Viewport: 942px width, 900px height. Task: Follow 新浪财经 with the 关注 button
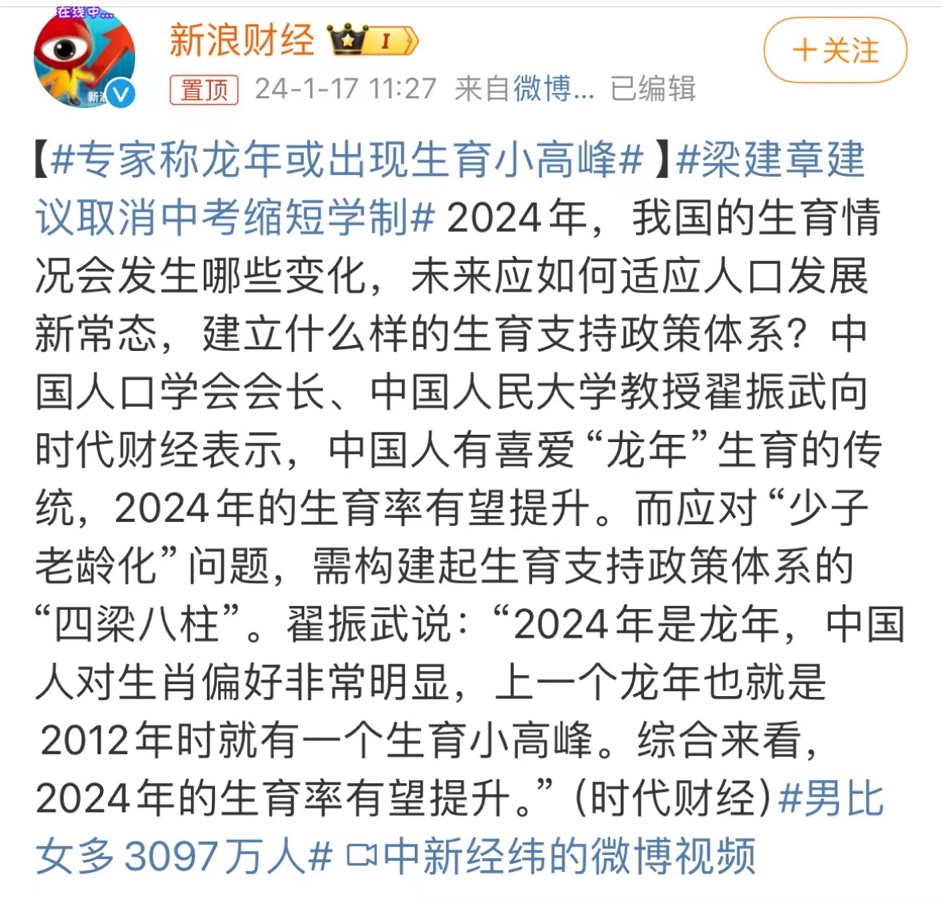pos(835,50)
